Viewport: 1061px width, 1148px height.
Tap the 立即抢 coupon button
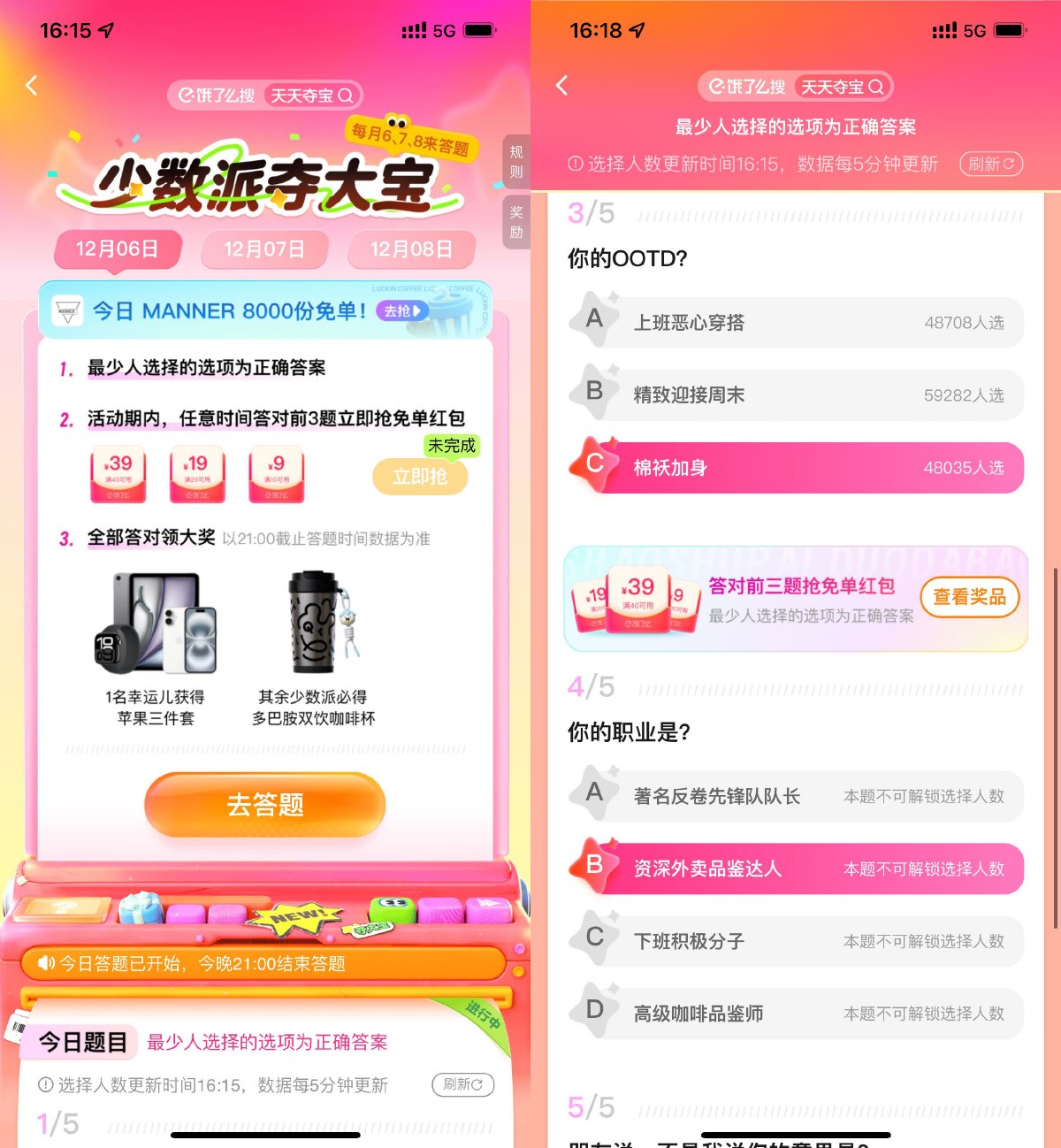[x=420, y=477]
